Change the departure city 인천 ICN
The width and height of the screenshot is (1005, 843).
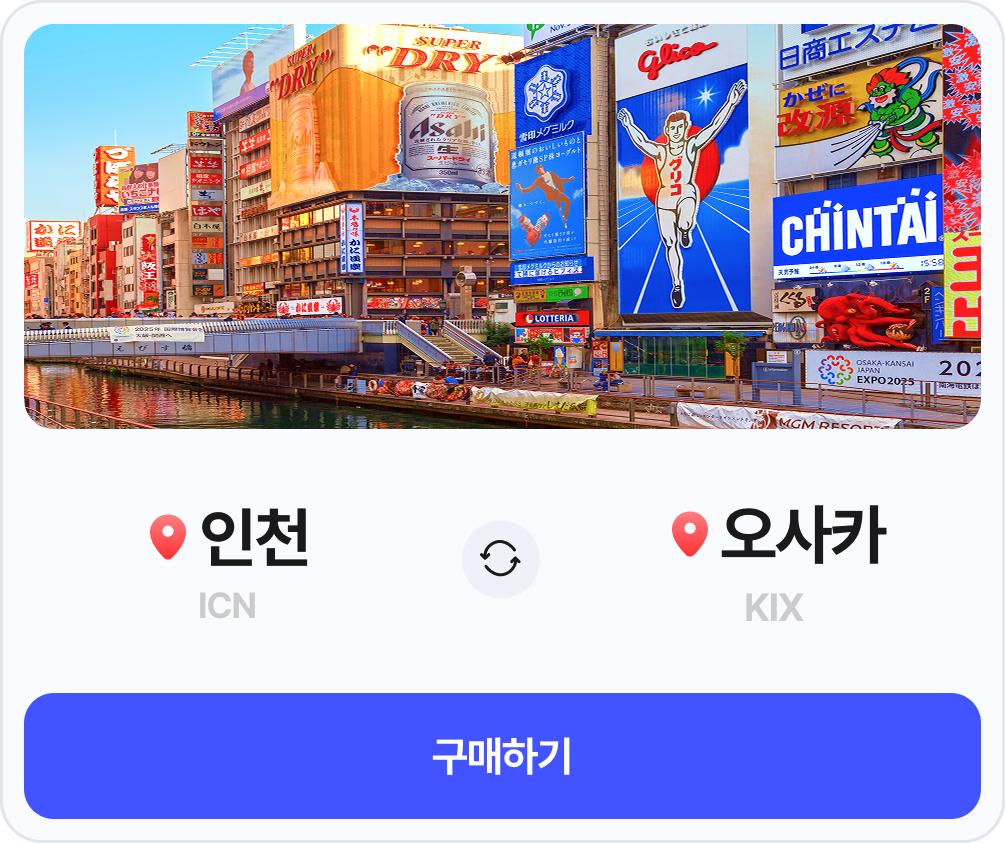pos(229,559)
